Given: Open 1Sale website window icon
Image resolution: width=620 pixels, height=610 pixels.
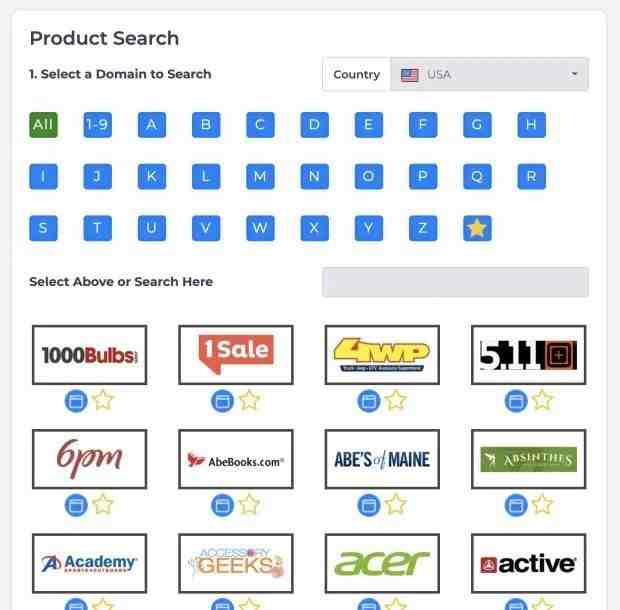Looking at the screenshot, I should pos(222,401).
